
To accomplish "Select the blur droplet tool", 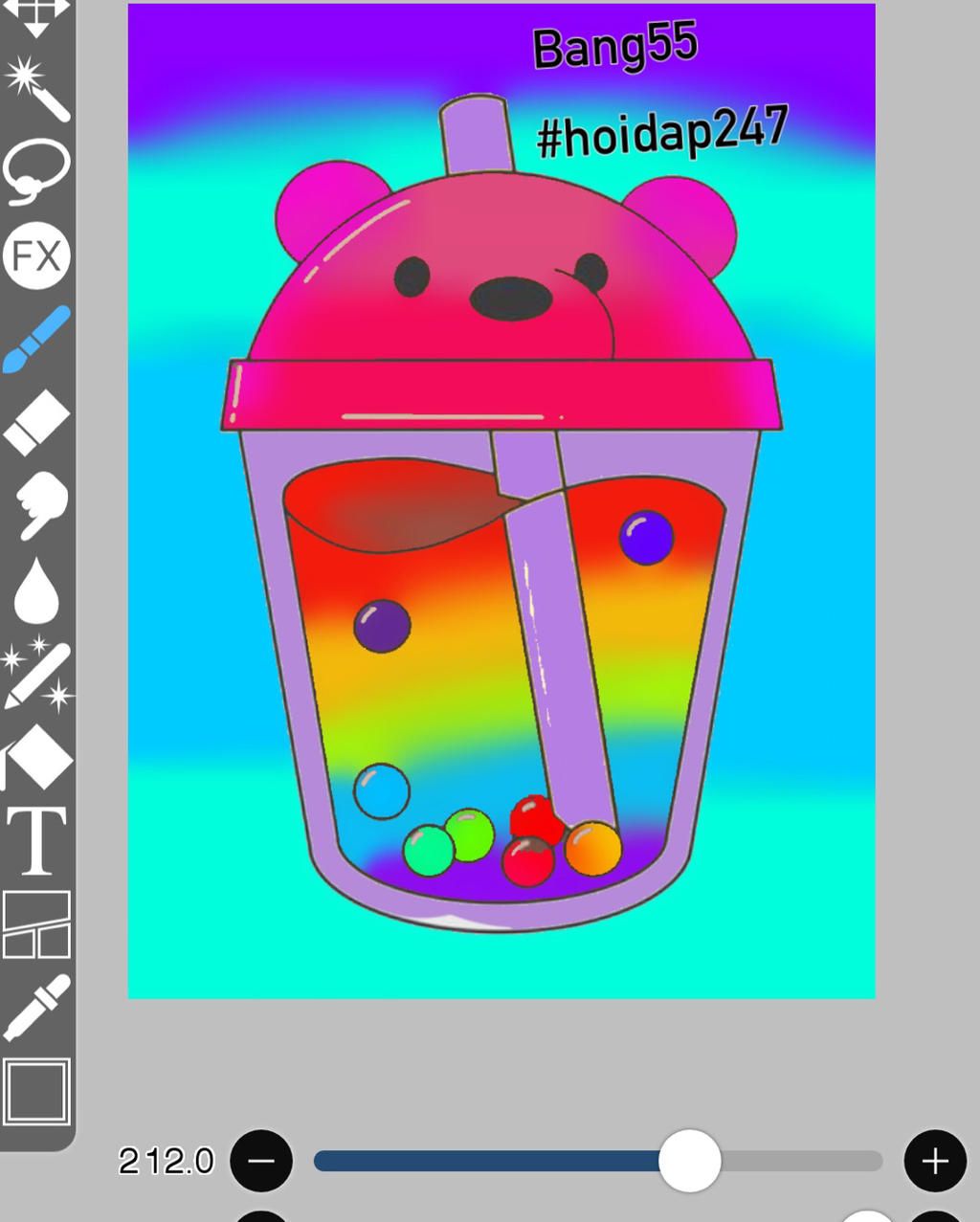I will tap(36, 589).
